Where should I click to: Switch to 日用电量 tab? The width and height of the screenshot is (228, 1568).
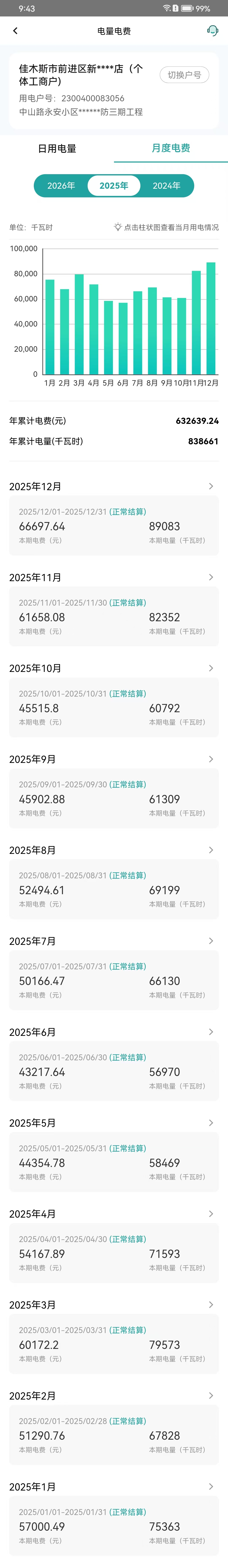[x=57, y=149]
